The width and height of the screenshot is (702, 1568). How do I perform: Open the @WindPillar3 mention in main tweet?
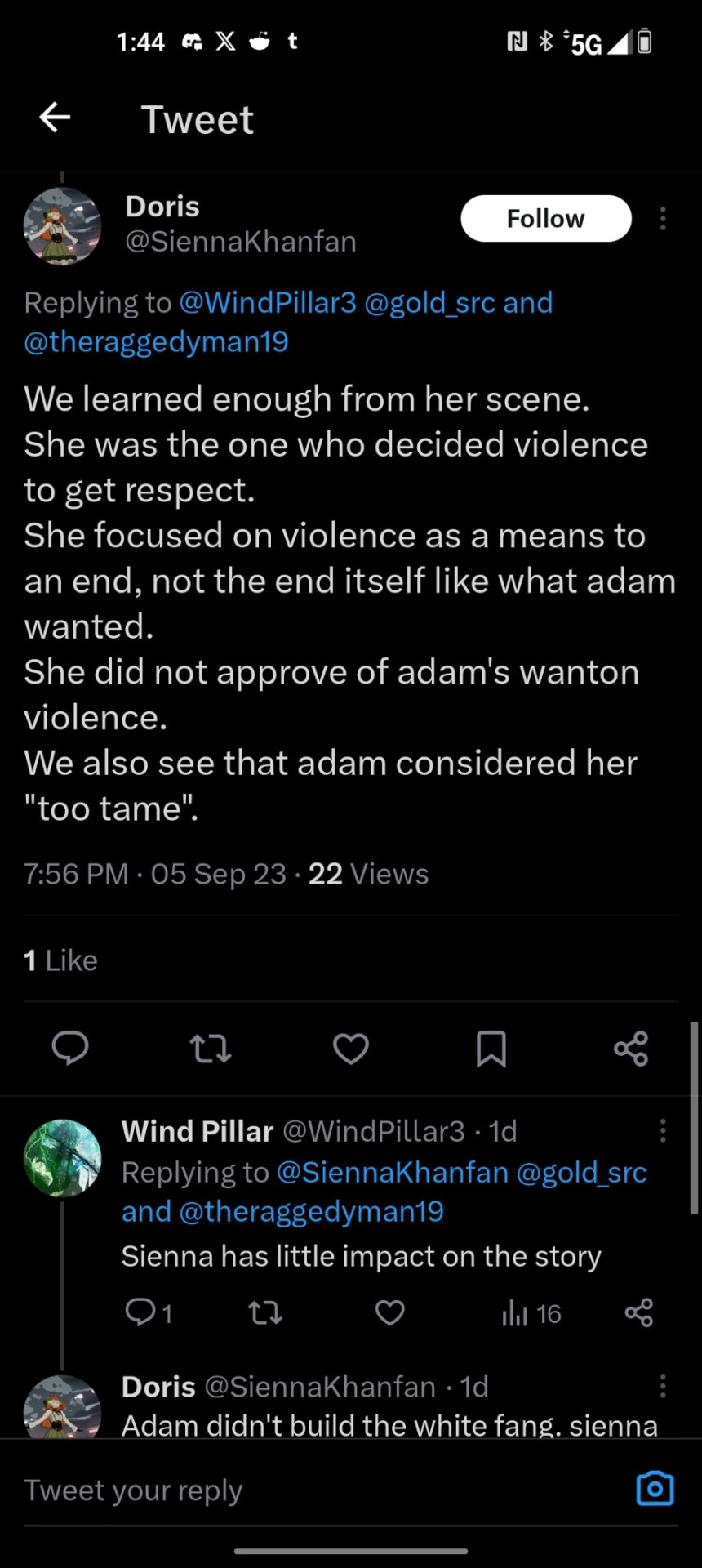[x=267, y=303]
